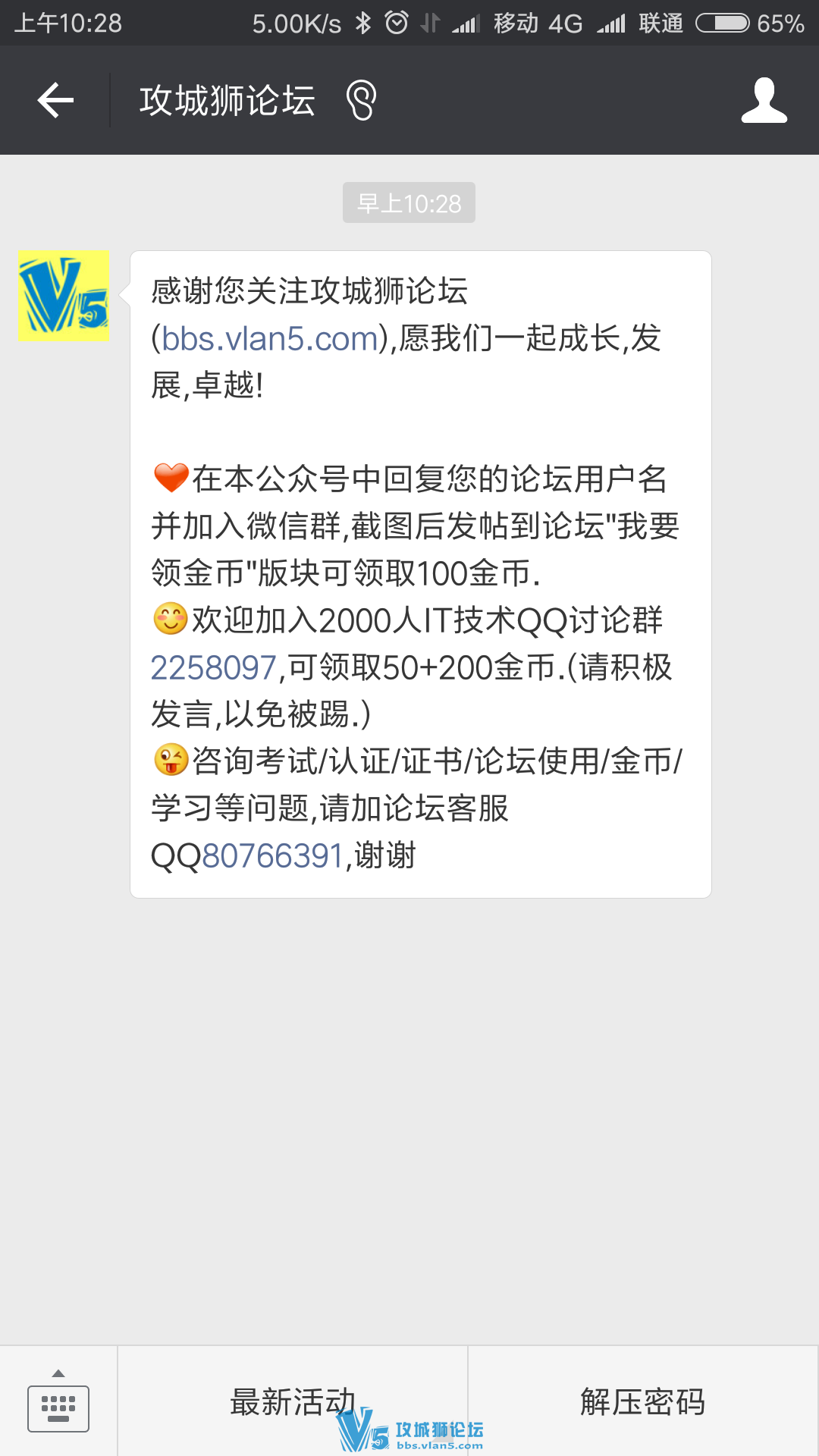The image size is (819, 1456).
Task: Go back from 攻城狮论坛 chat
Action: coord(55,100)
